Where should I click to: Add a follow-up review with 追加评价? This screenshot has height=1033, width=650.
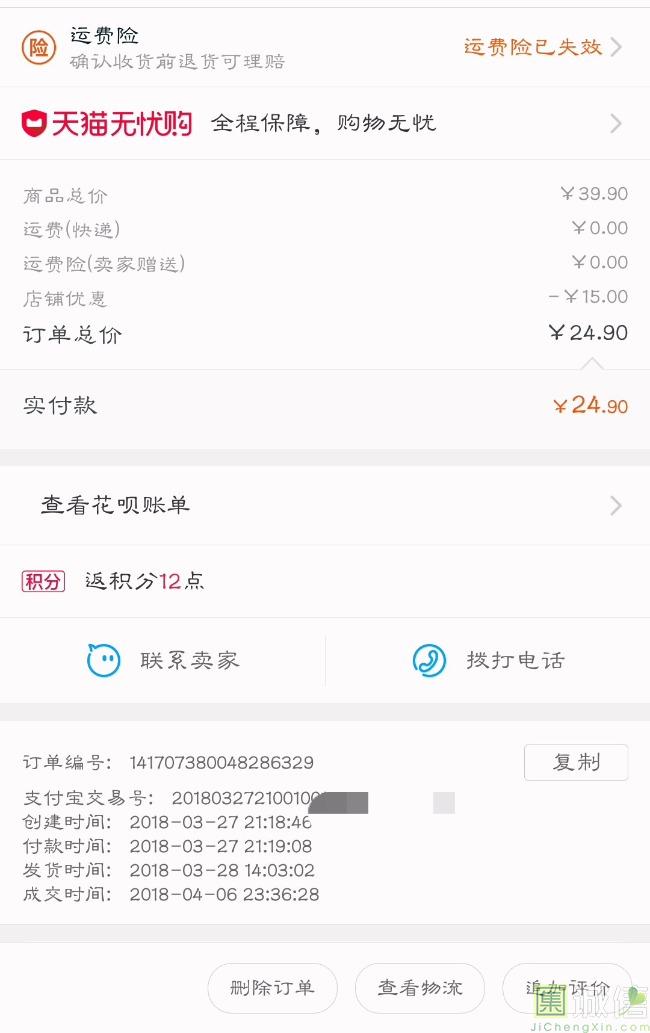[x=566, y=988]
